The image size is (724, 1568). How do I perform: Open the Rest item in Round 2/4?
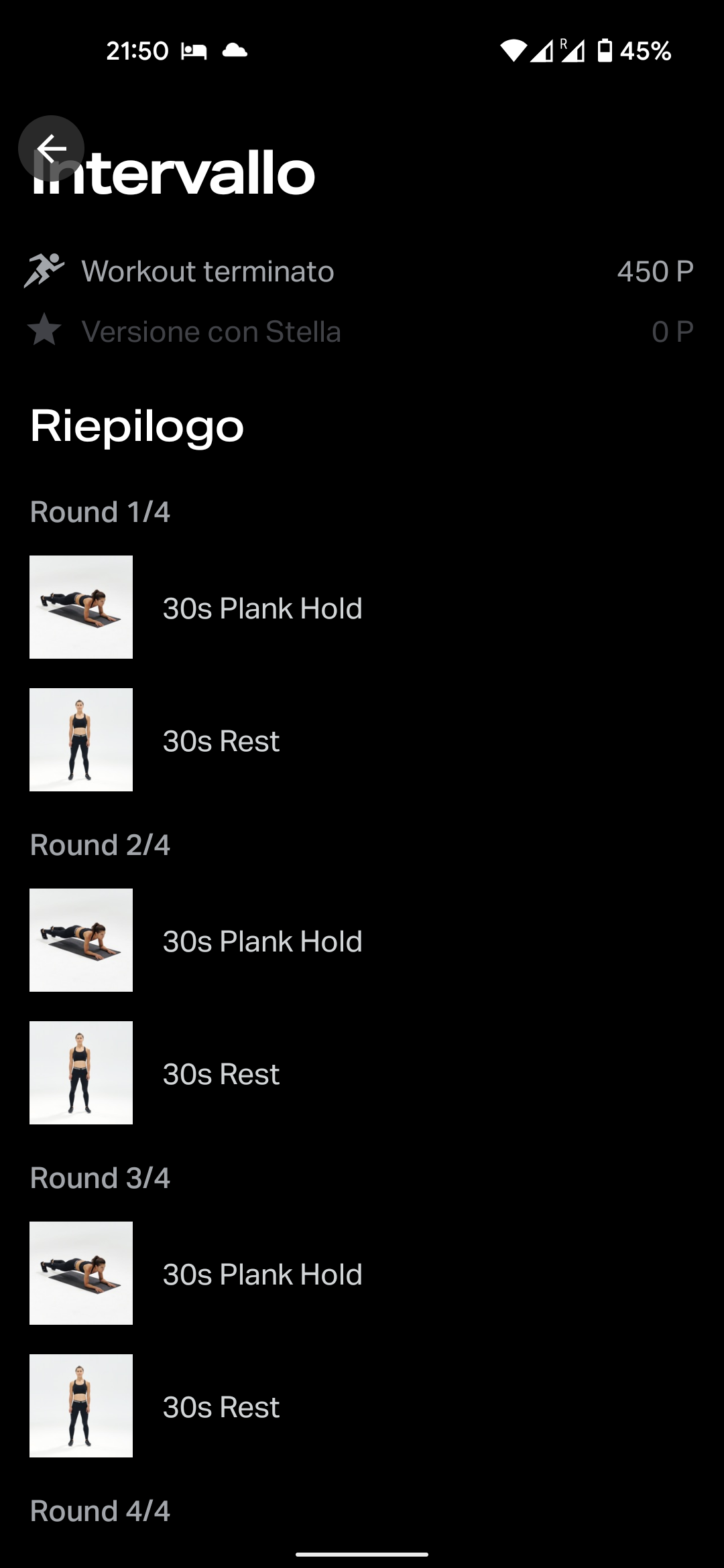click(221, 1073)
